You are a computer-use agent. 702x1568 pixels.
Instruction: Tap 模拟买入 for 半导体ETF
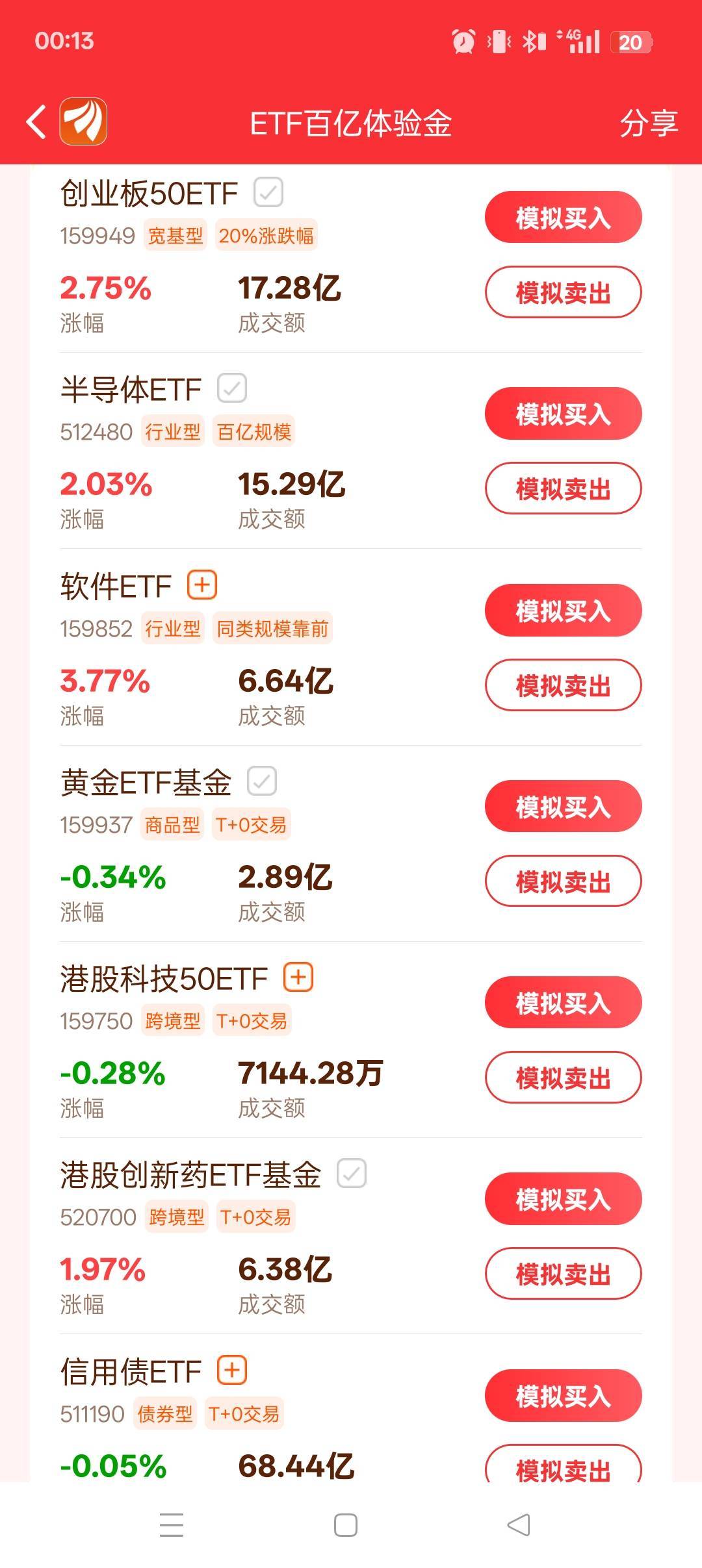(x=563, y=414)
